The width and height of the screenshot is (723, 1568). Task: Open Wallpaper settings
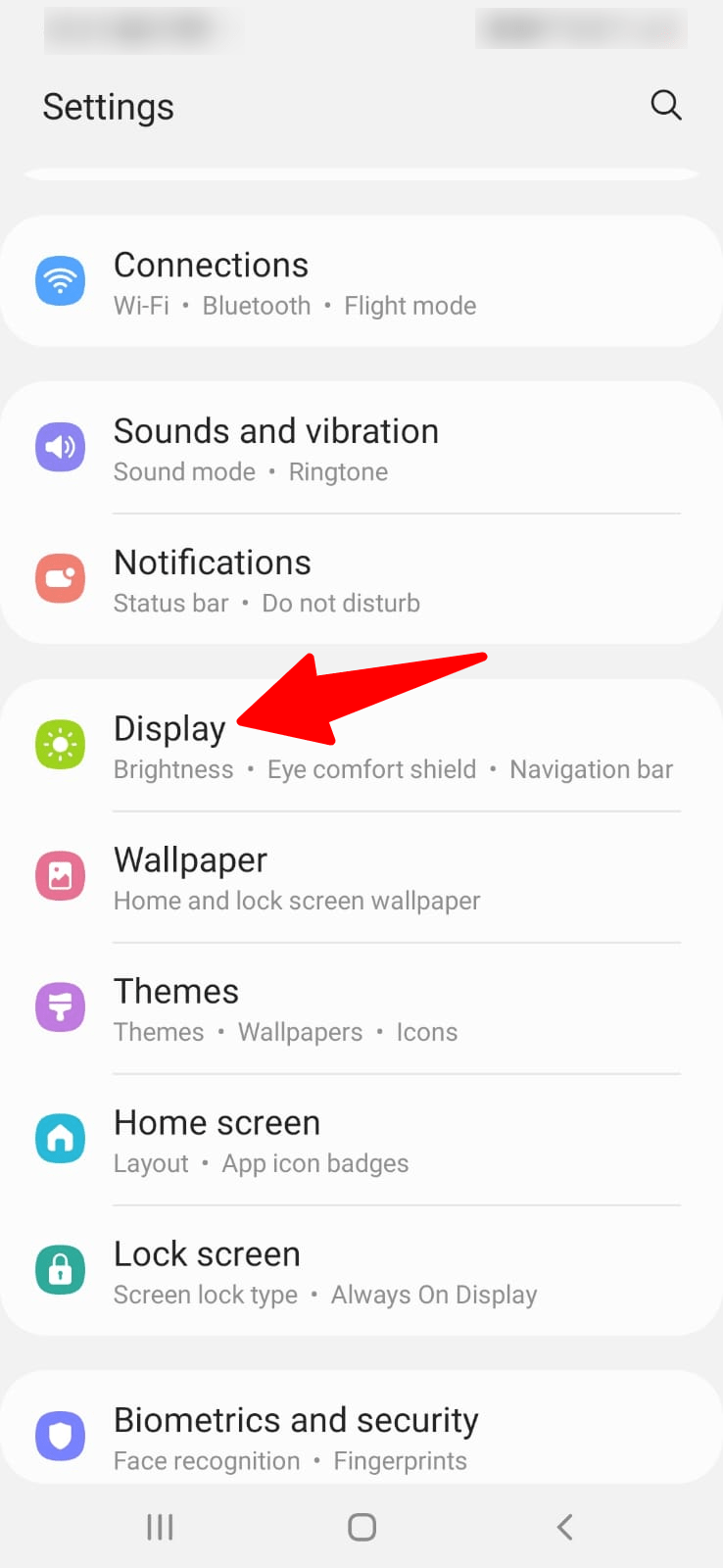point(361,878)
